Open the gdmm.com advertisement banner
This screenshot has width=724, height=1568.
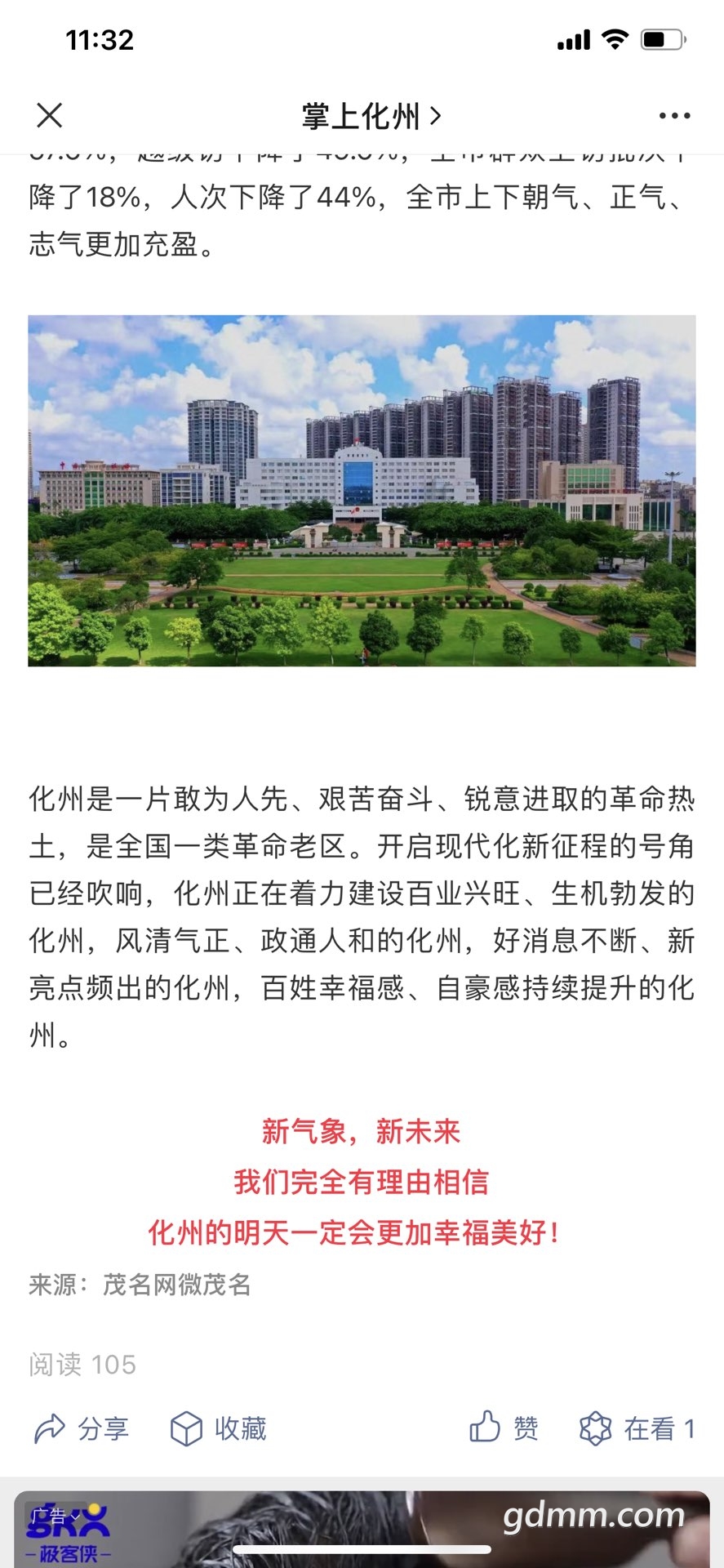coord(362,1529)
